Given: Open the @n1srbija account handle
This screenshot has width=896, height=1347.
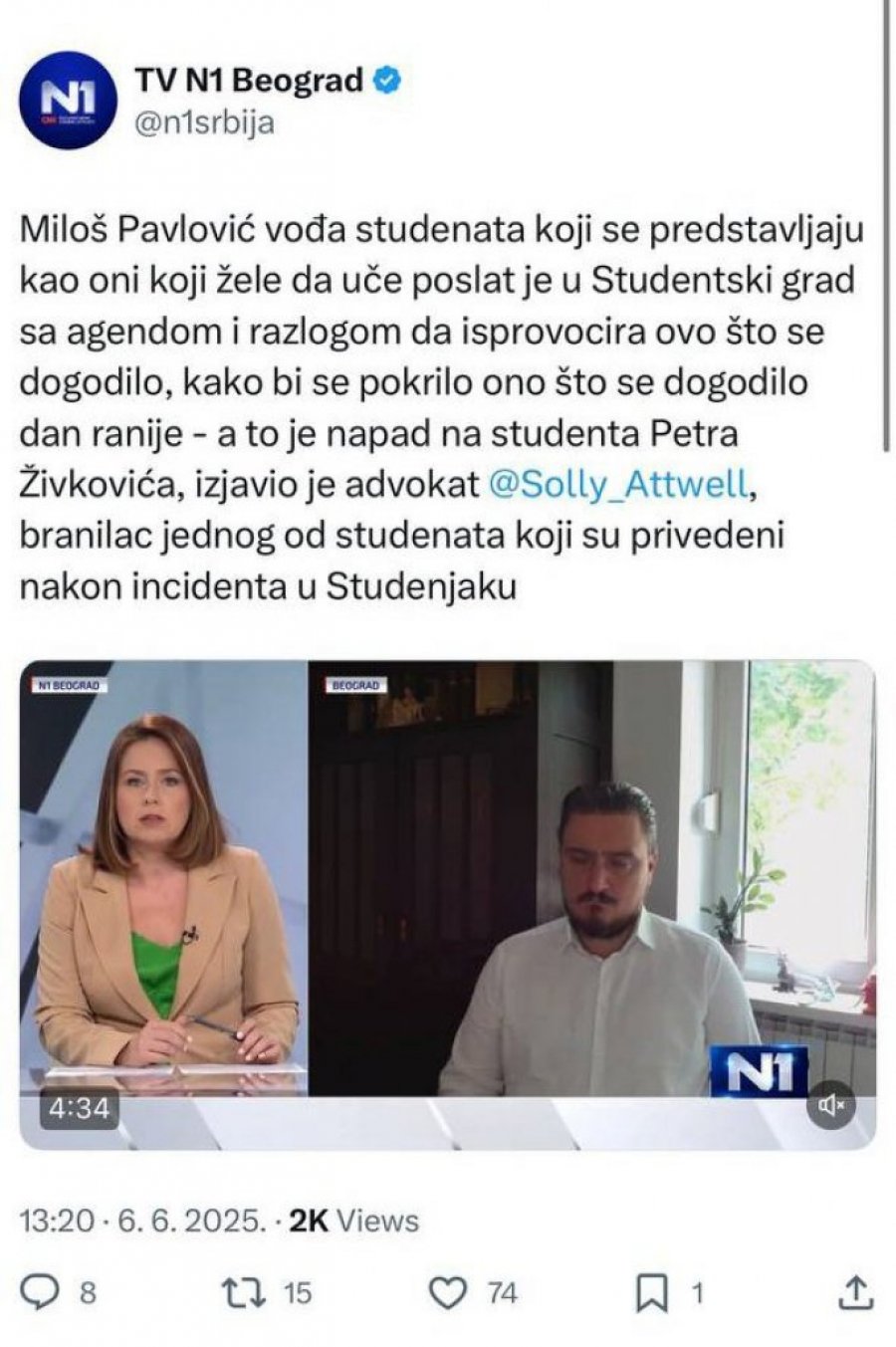Looking at the screenshot, I should [203, 123].
